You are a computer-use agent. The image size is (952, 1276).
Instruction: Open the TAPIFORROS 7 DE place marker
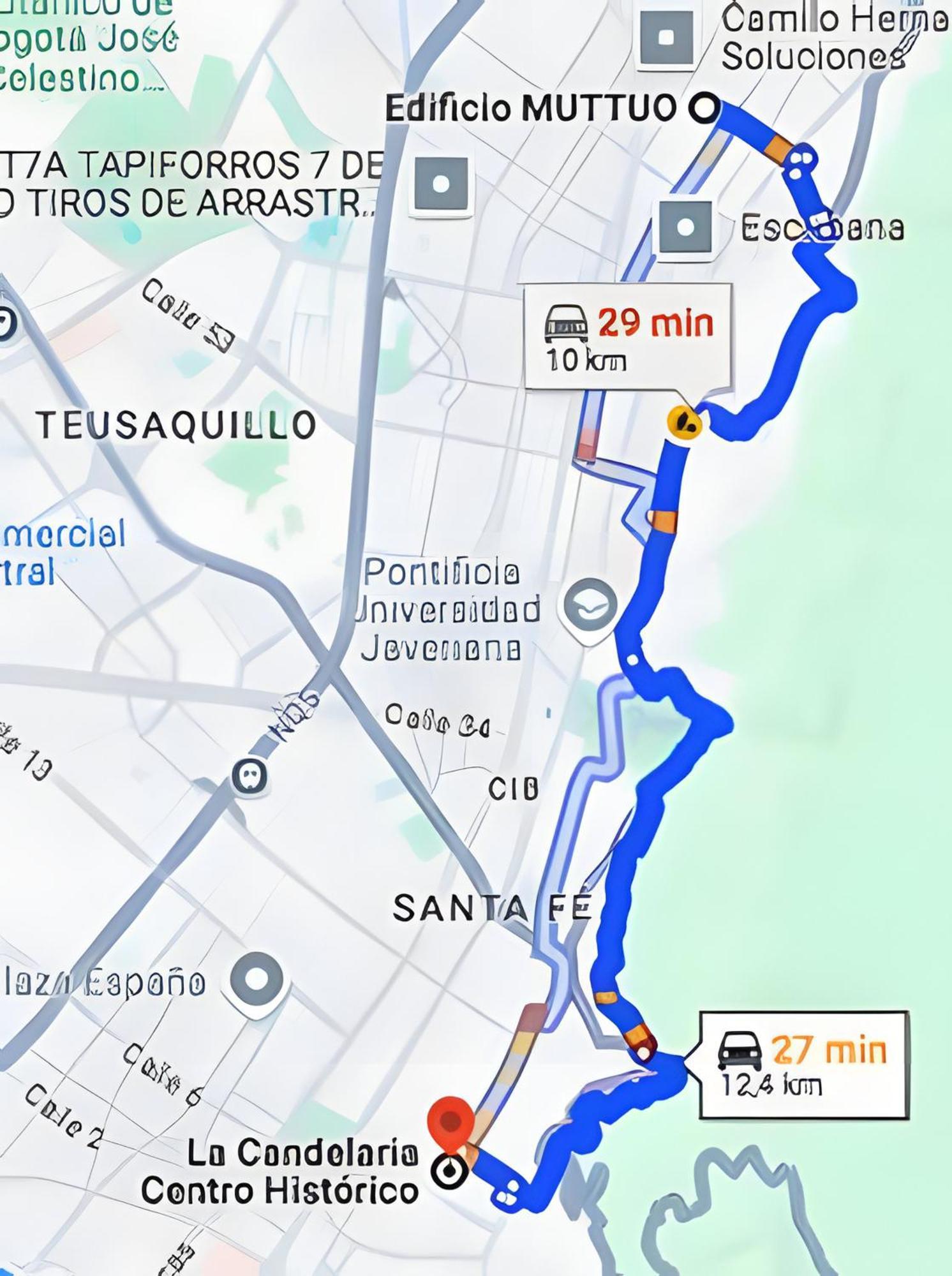(441, 184)
